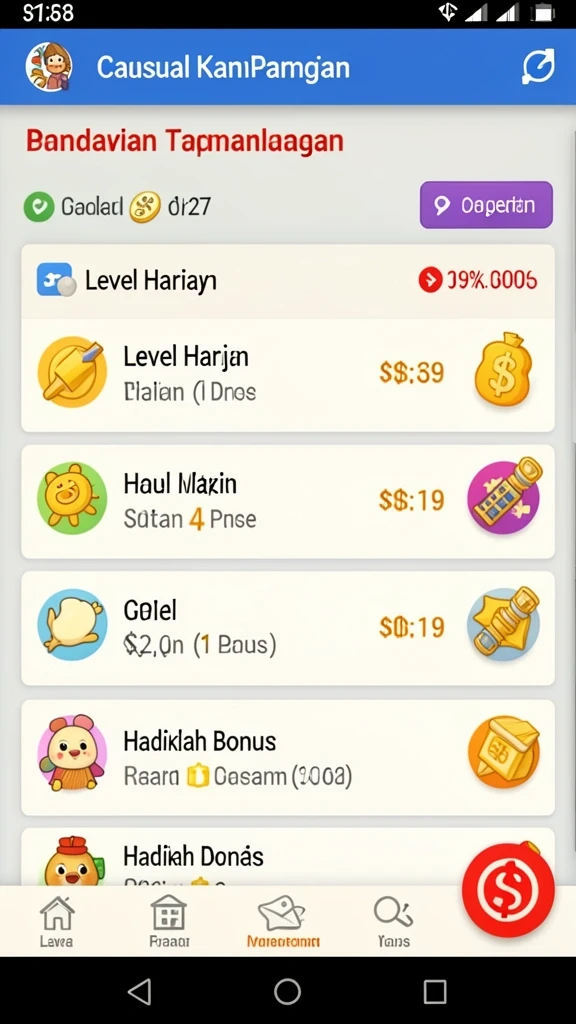The width and height of the screenshot is (576, 1024).
Task: Tap the red dollar floating button
Action: pos(508,889)
